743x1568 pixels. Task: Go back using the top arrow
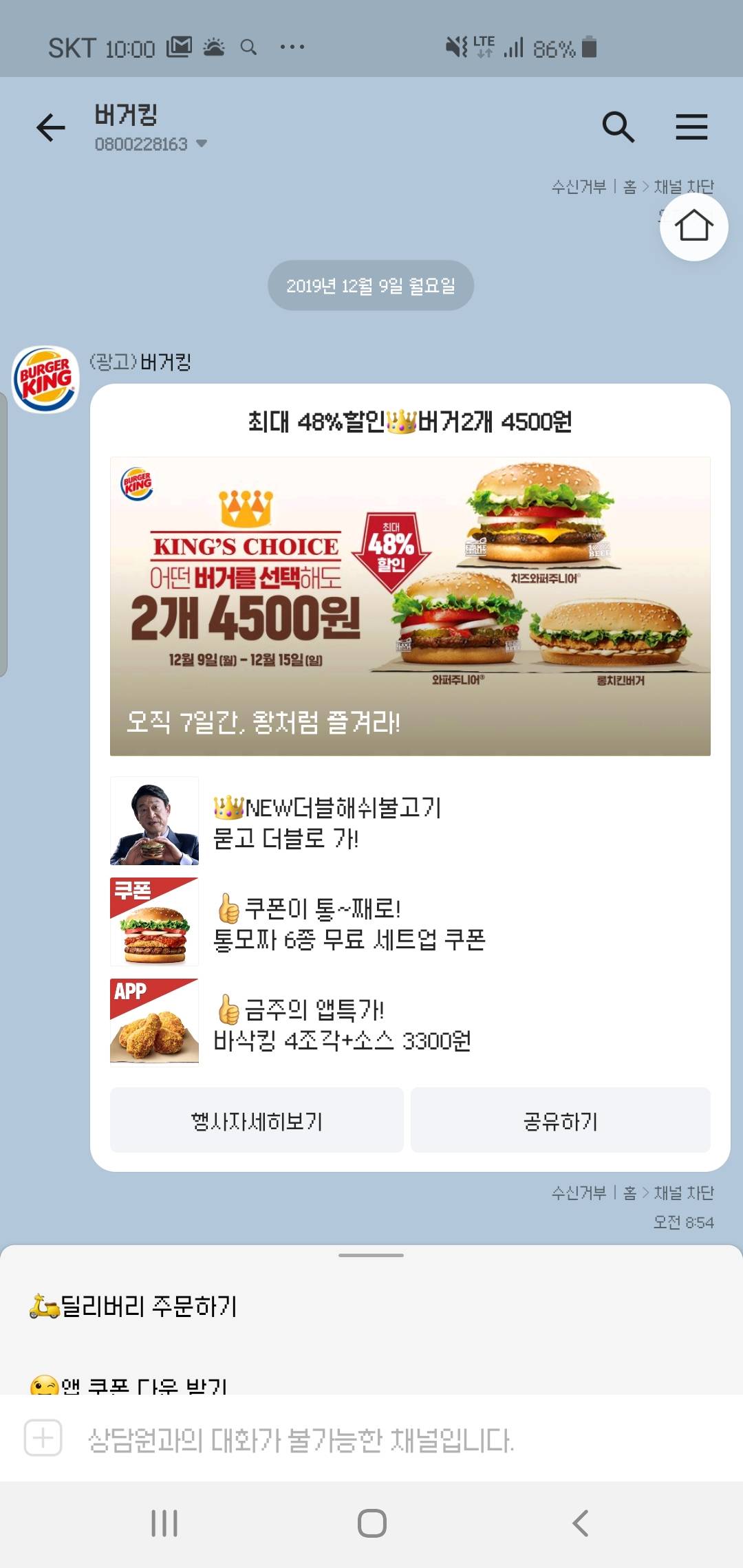pyautogui.click(x=51, y=127)
